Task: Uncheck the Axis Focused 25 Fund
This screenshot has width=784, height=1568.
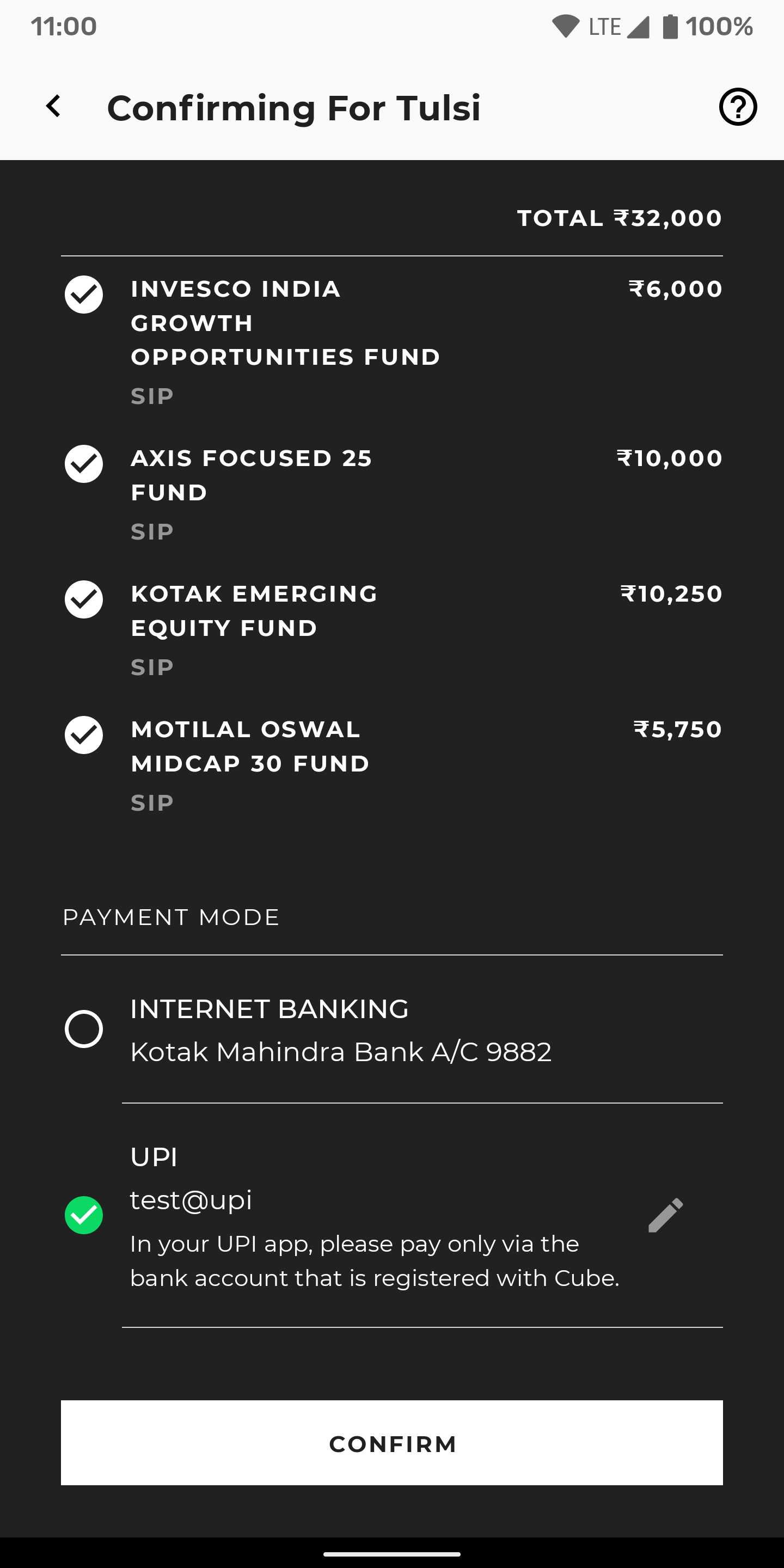Action: click(x=84, y=464)
